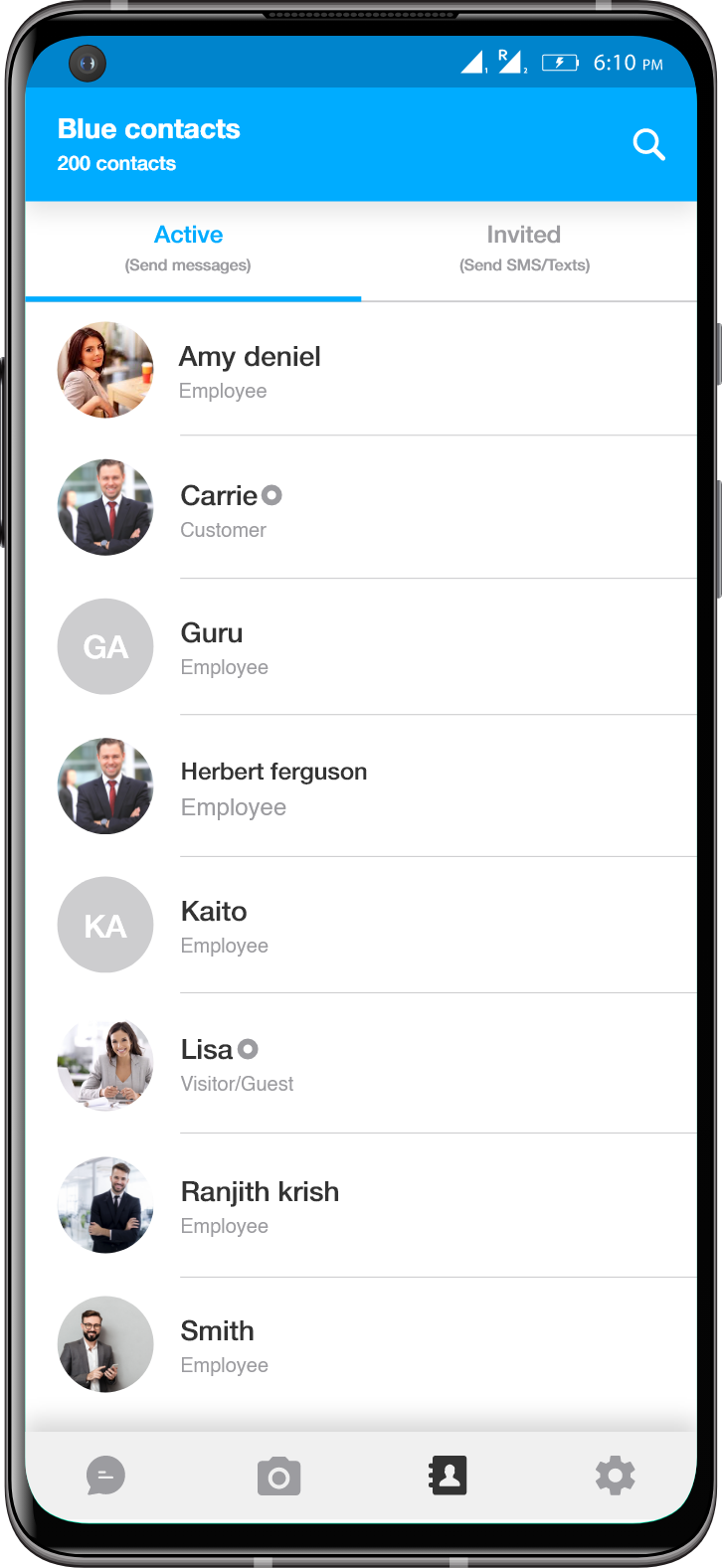The image size is (722, 1568).
Task: Open Carrie's contact entry
Action: (x=361, y=508)
